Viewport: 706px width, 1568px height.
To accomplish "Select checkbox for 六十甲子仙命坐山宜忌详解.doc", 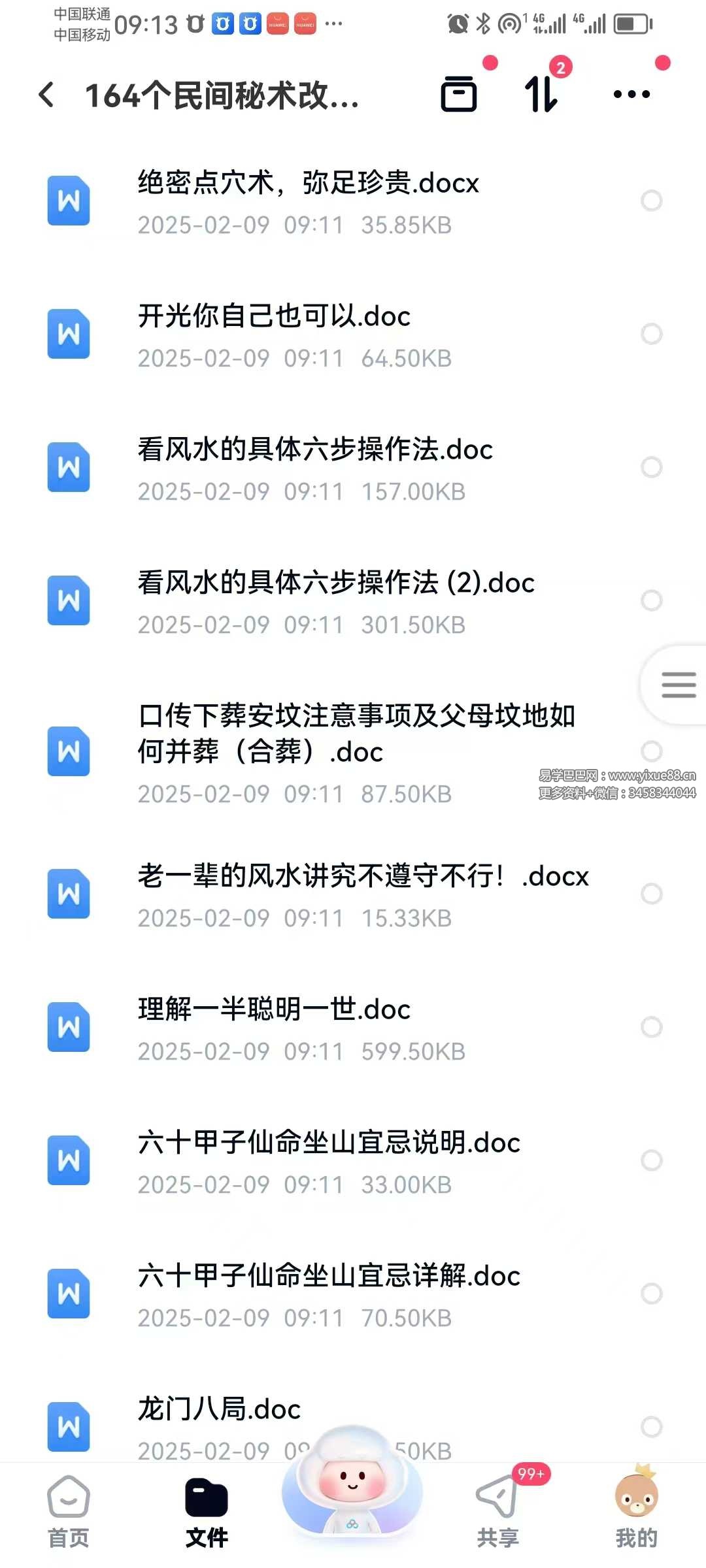I will 652,1294.
